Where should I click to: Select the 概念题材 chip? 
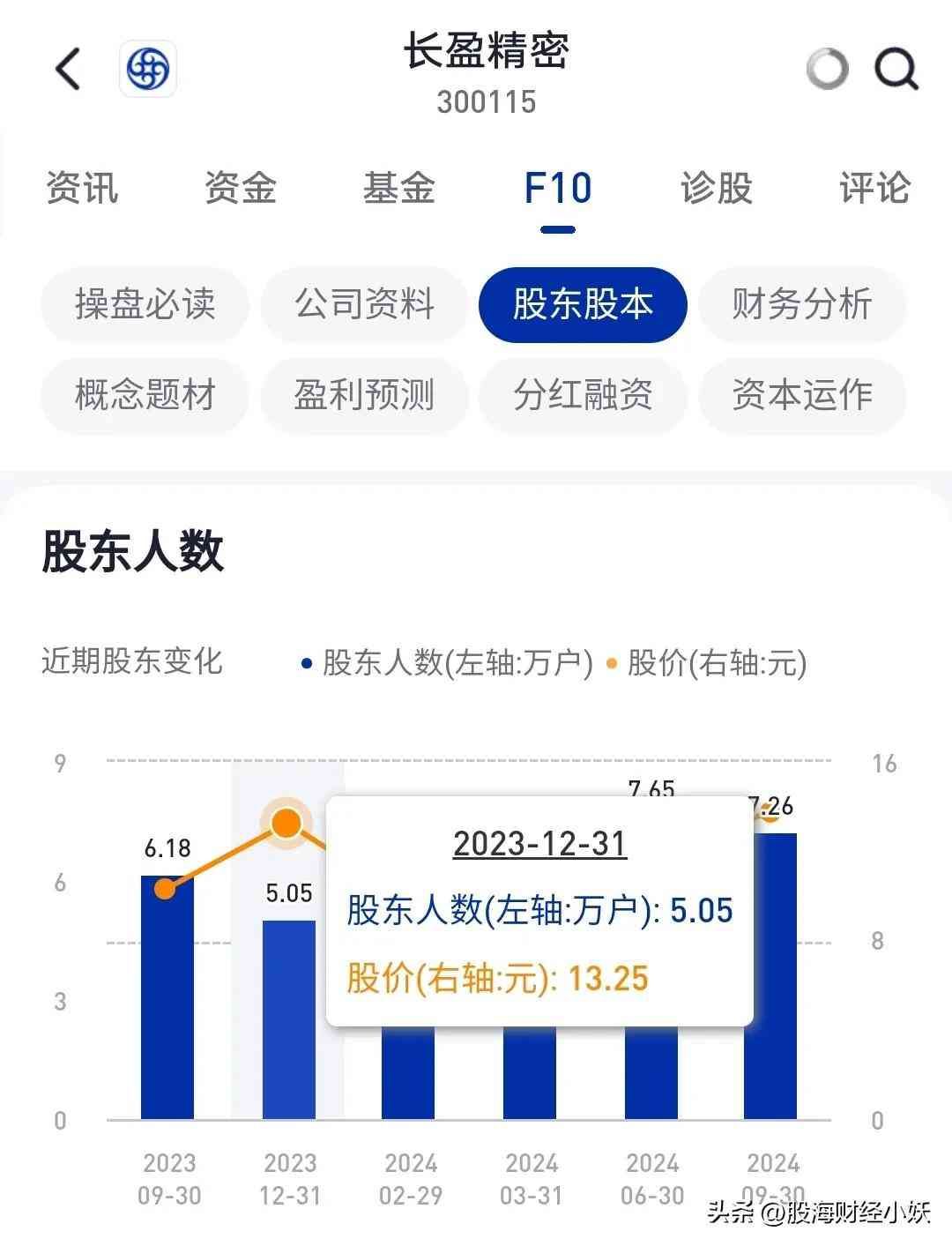pos(145,395)
